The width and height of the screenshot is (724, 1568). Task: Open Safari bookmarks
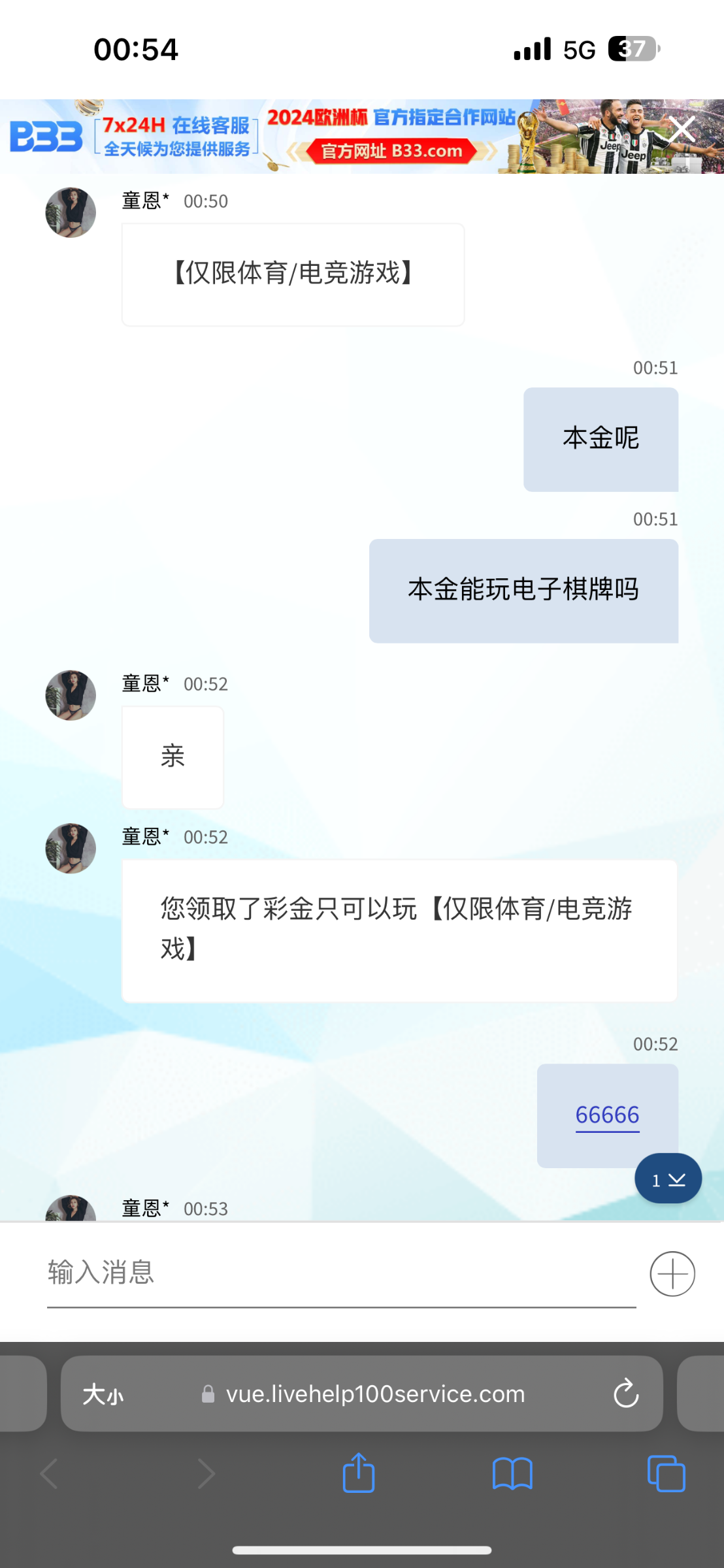point(512,1474)
